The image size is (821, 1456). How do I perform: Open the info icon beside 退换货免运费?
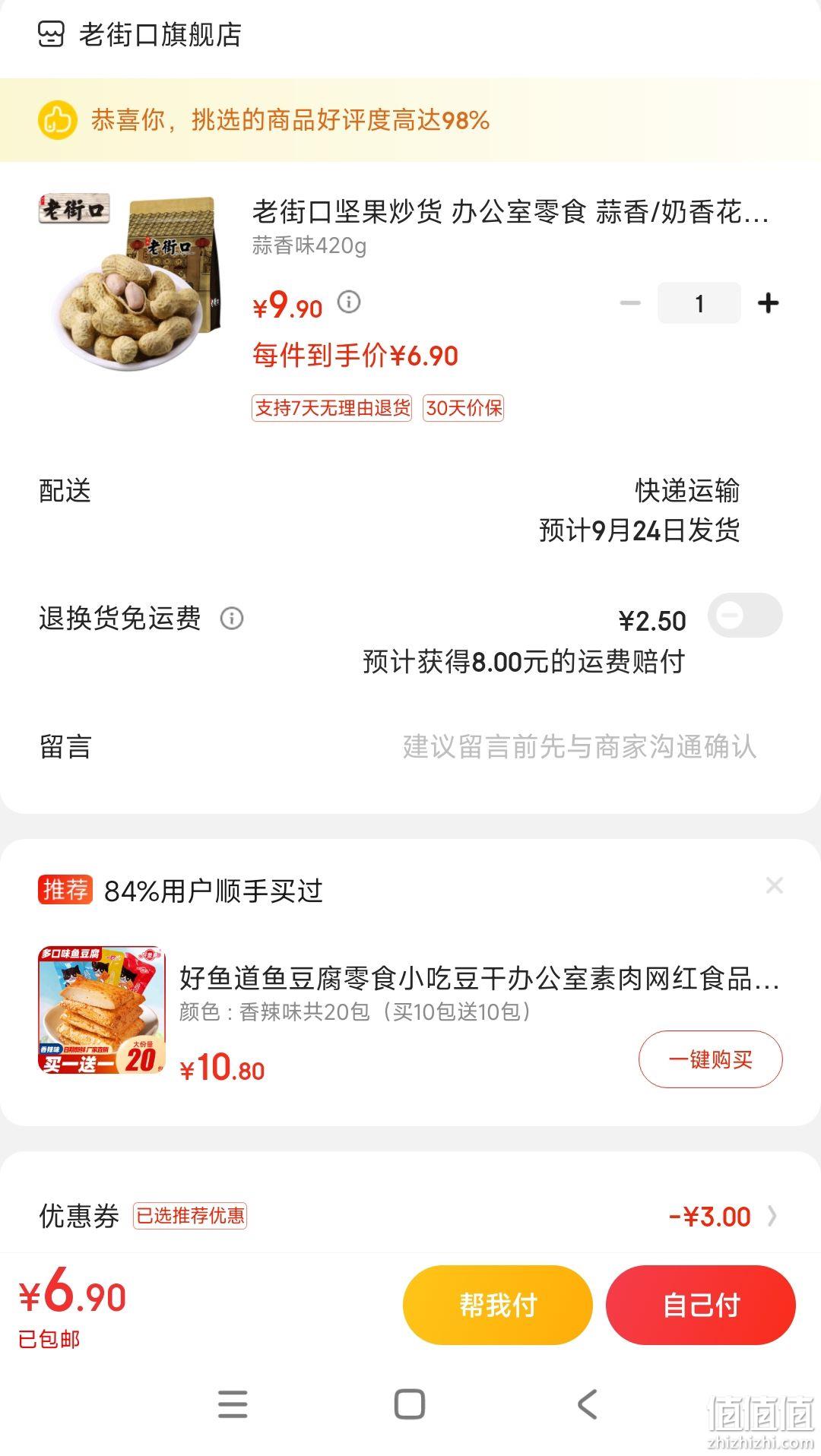(x=232, y=619)
